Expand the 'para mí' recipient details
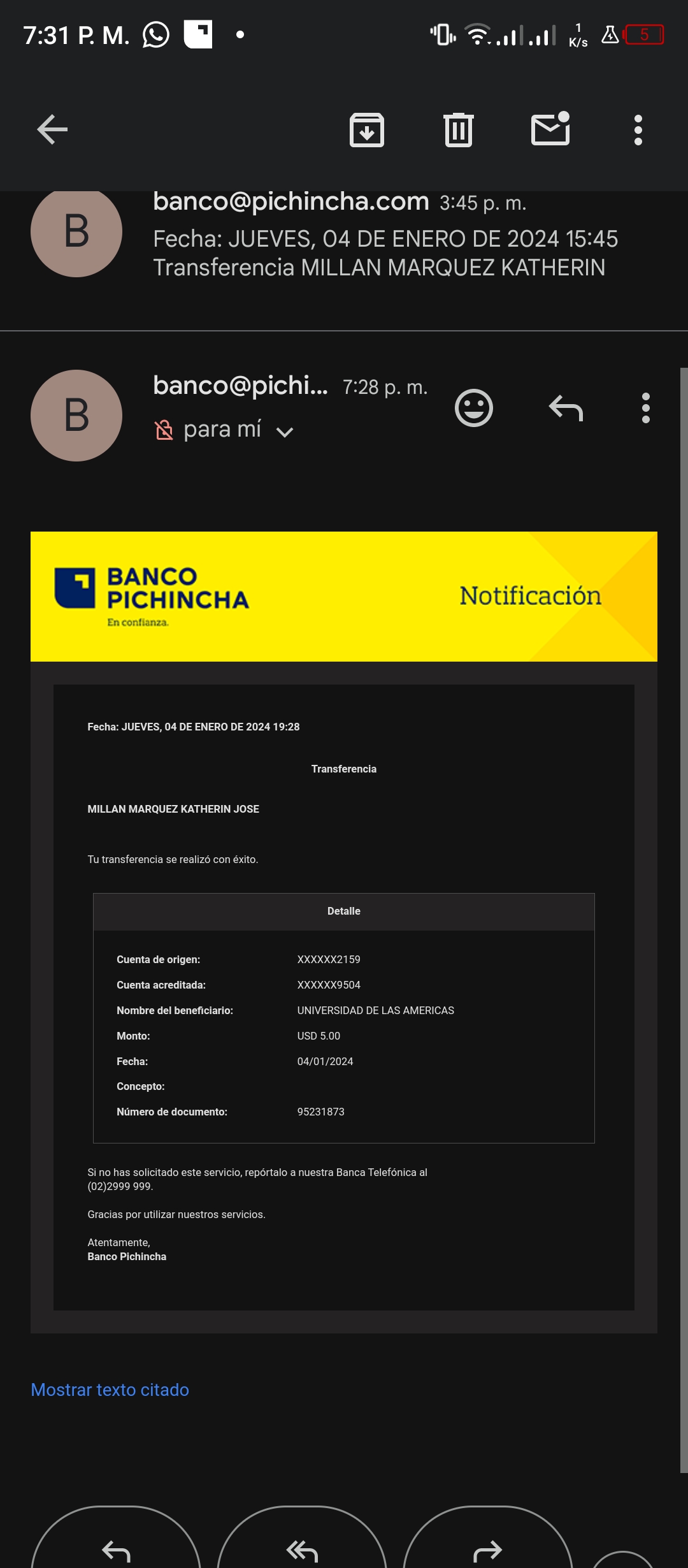Screen dimensions: 688x1568 point(285,432)
